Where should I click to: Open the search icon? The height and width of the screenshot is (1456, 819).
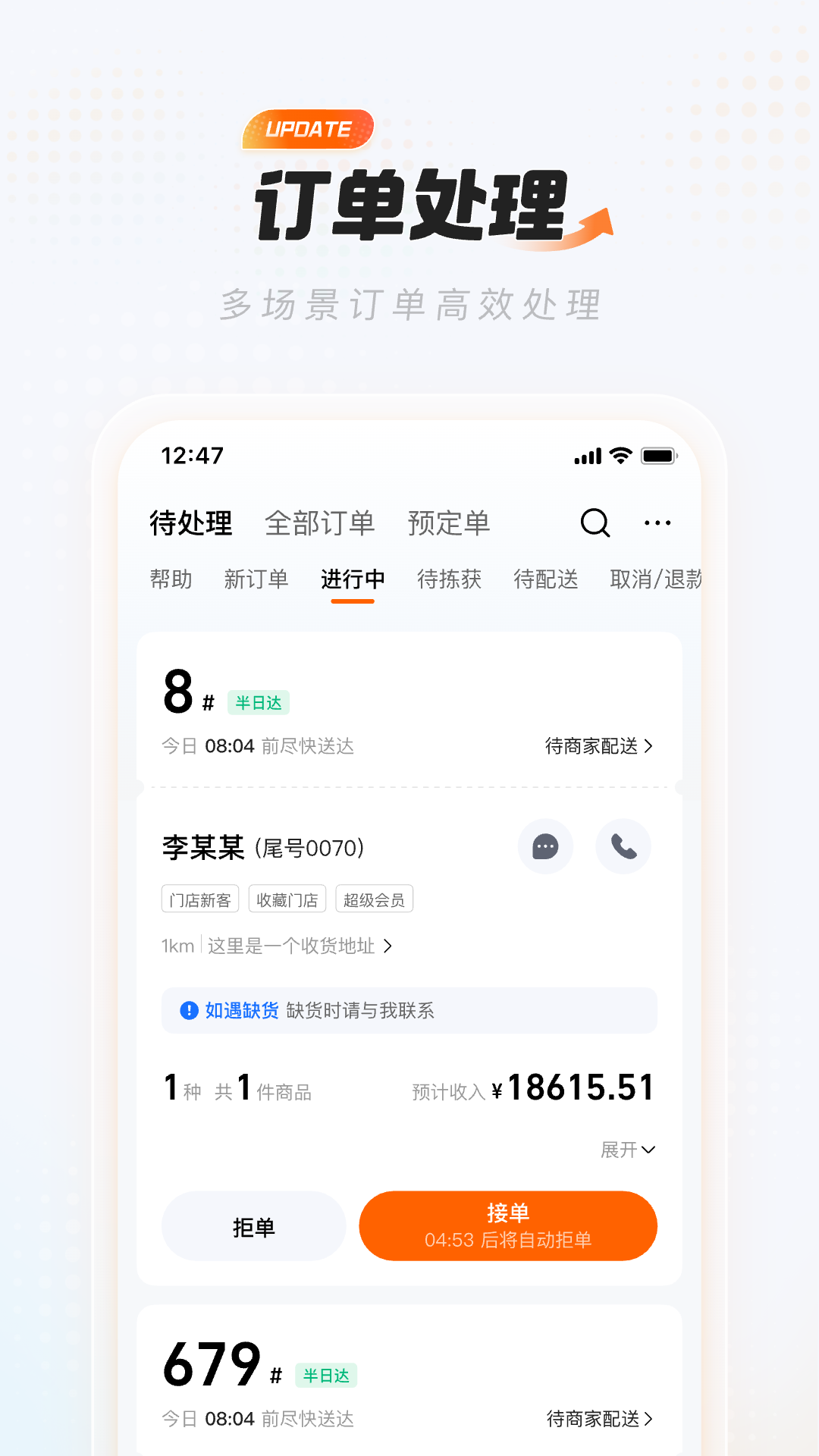595,522
